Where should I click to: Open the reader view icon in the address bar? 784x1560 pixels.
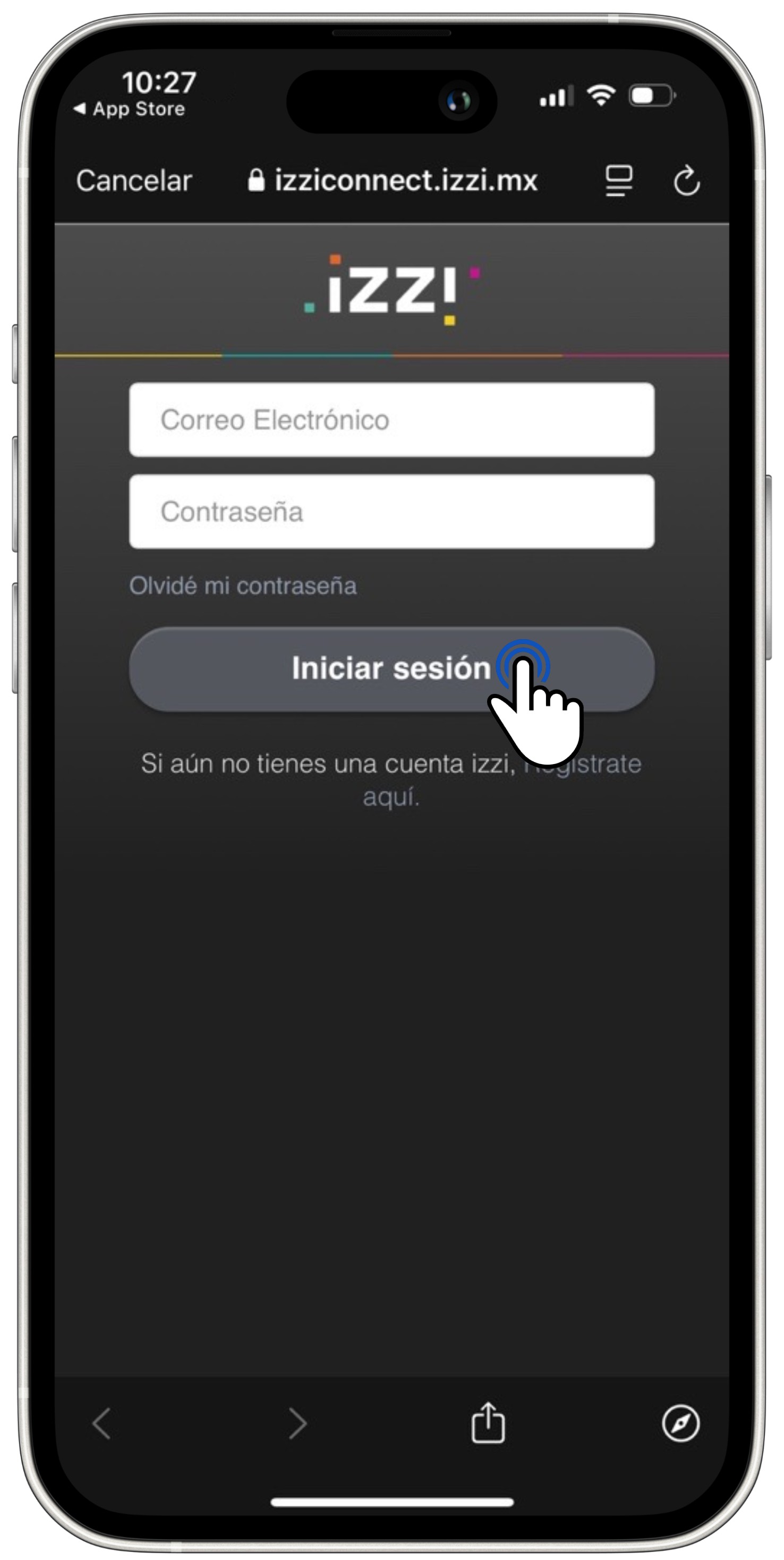pos(618,181)
